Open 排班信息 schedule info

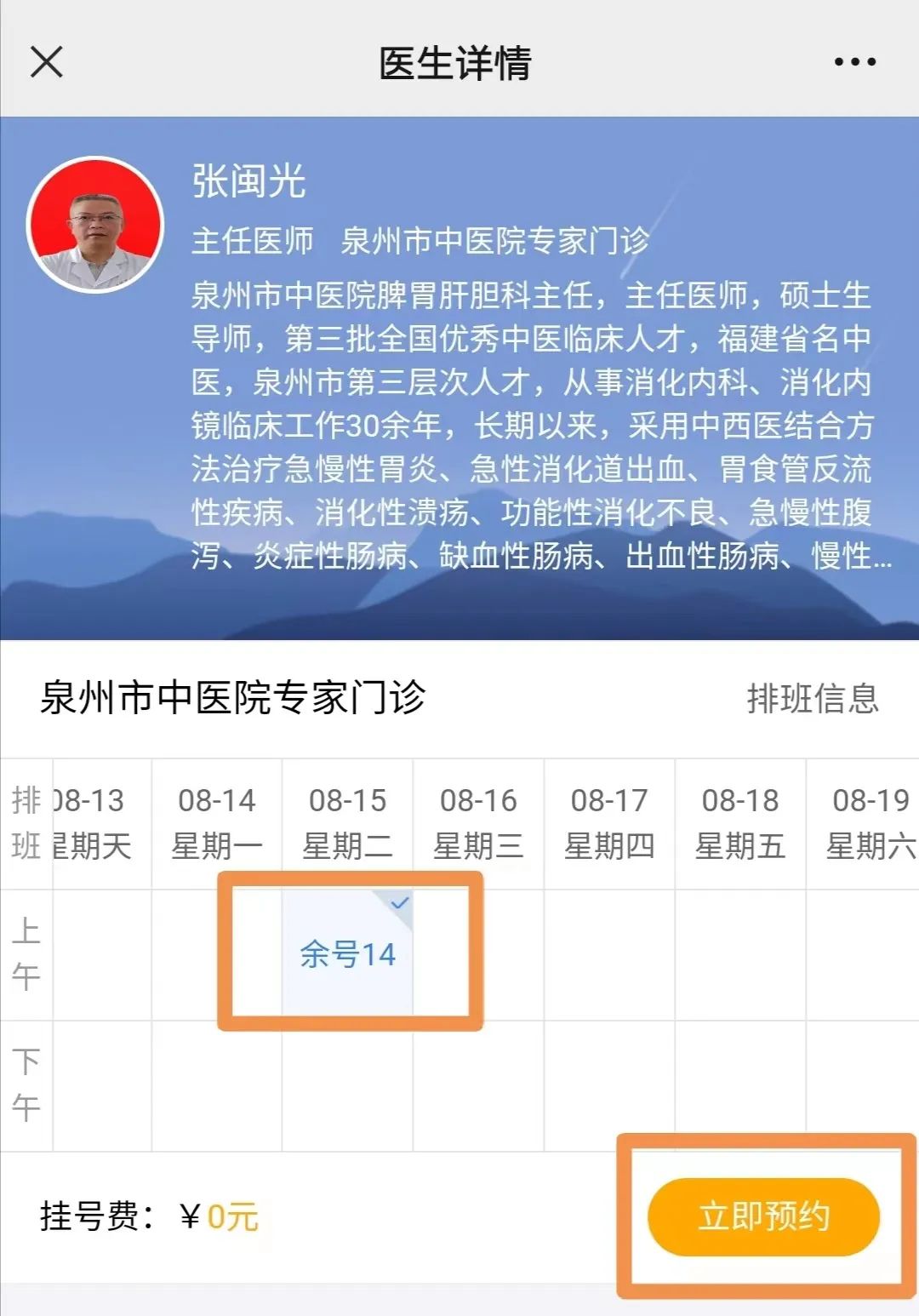click(812, 698)
